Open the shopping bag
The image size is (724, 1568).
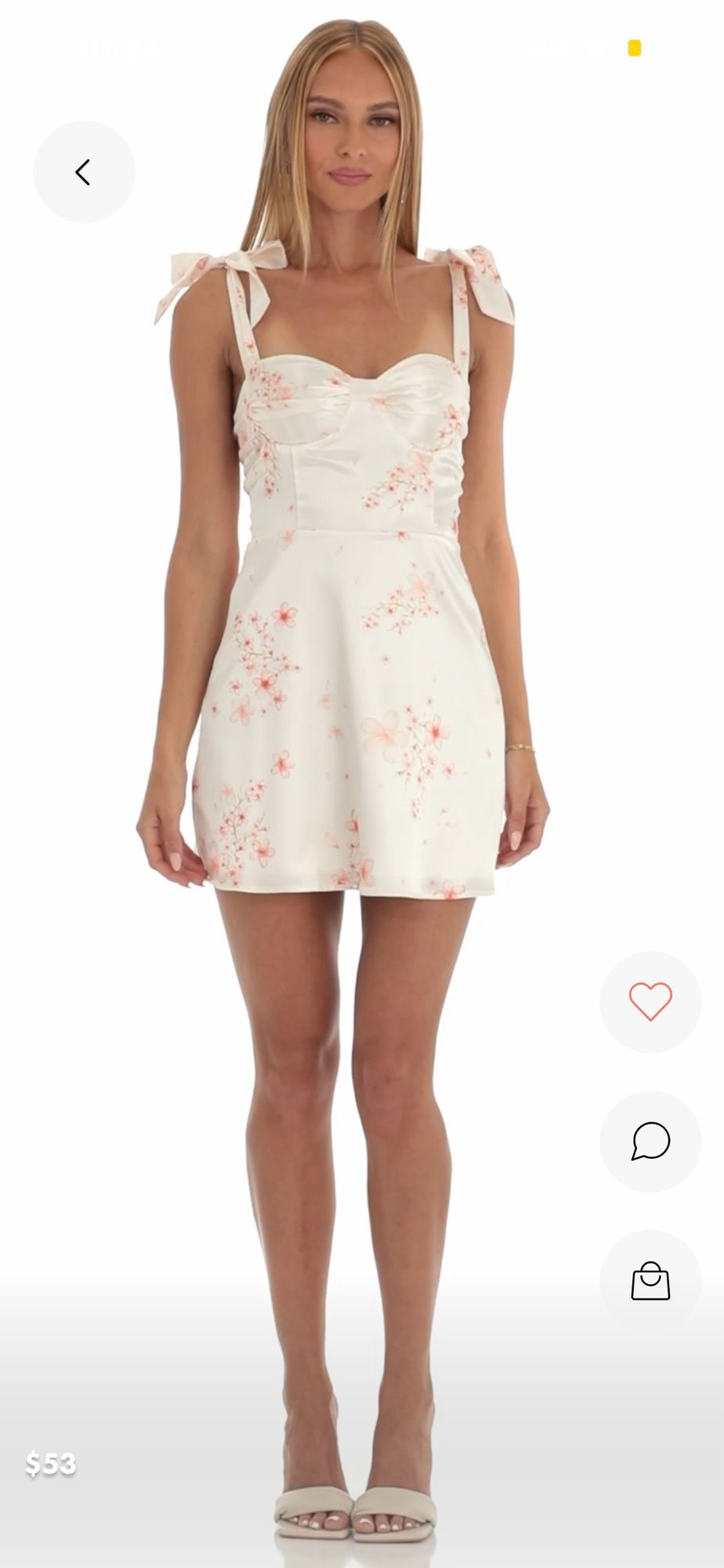650,1280
